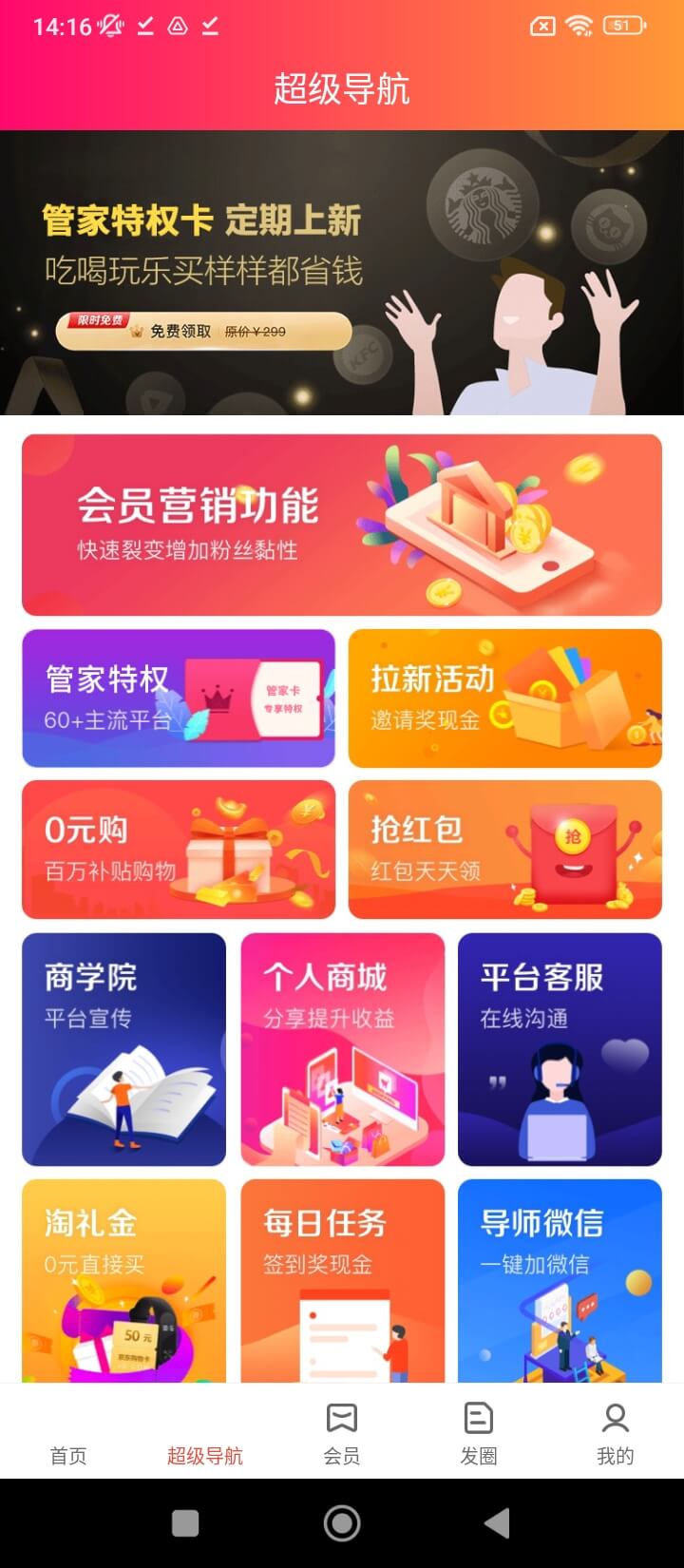Open the 拉新活动 invite card
The height and width of the screenshot is (1568, 684).
pos(505,698)
